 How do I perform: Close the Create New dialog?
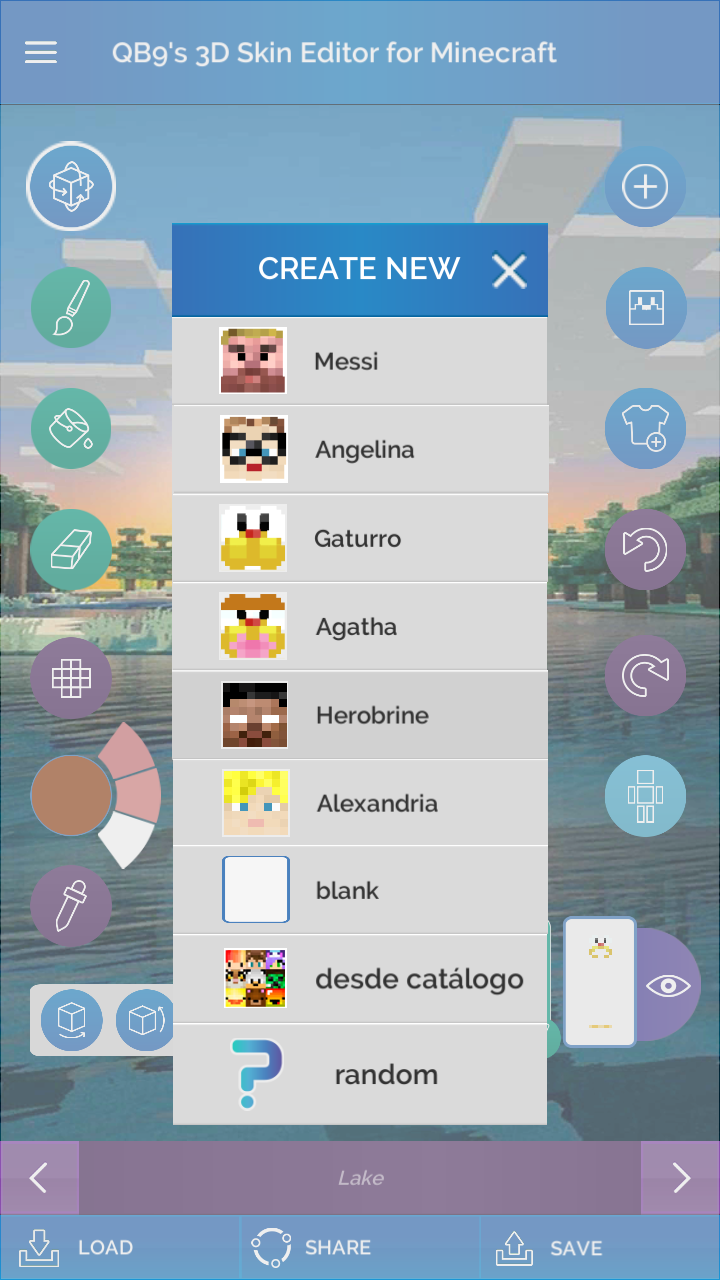tap(509, 270)
